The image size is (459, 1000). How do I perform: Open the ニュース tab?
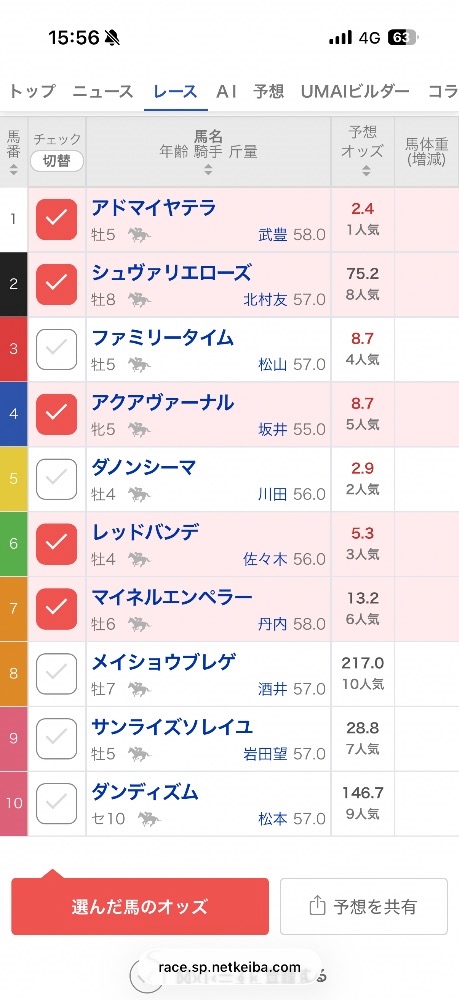pos(103,92)
